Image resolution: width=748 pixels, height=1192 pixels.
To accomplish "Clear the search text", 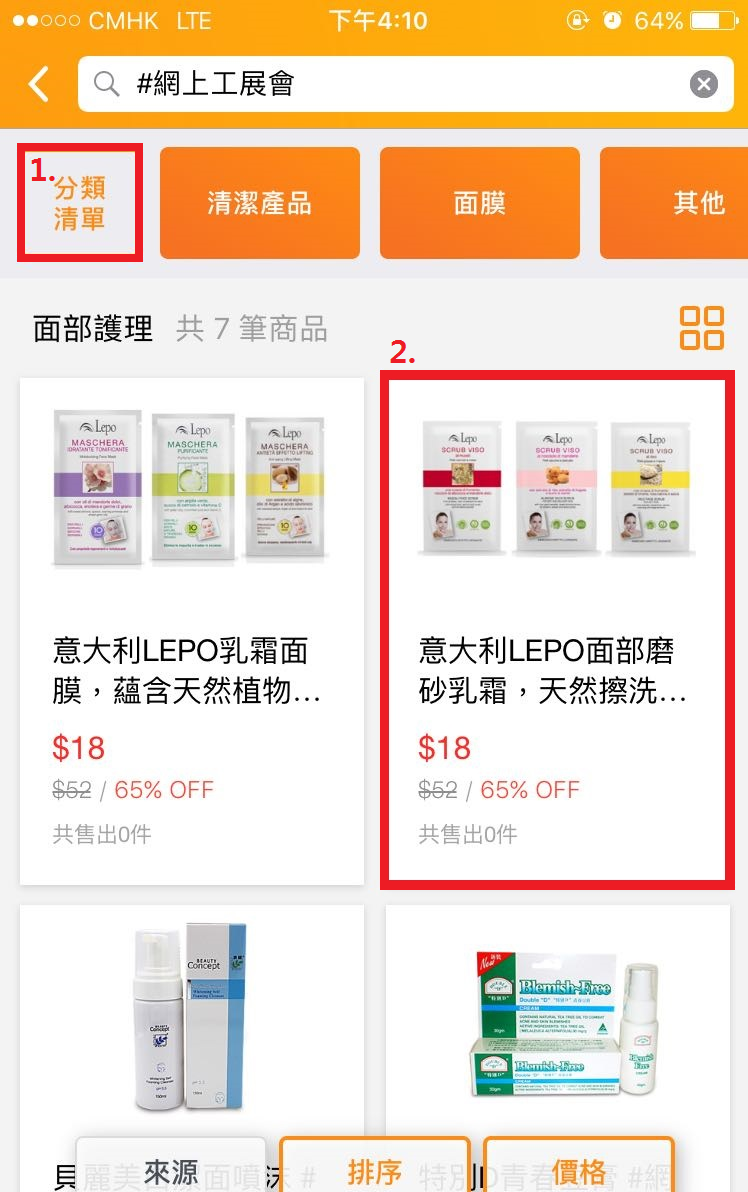I will (704, 84).
